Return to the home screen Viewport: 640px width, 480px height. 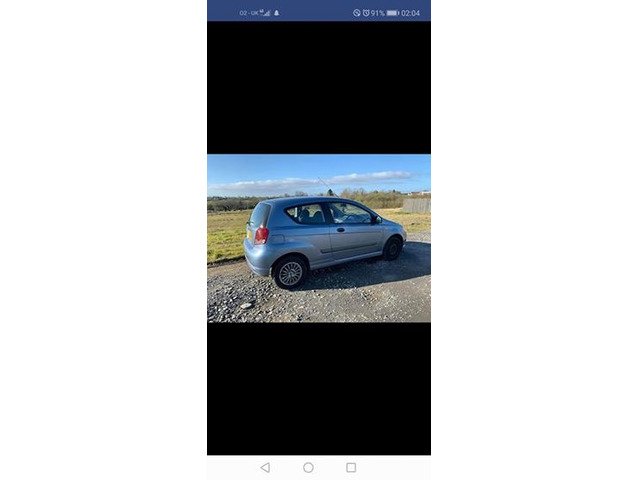point(308,467)
